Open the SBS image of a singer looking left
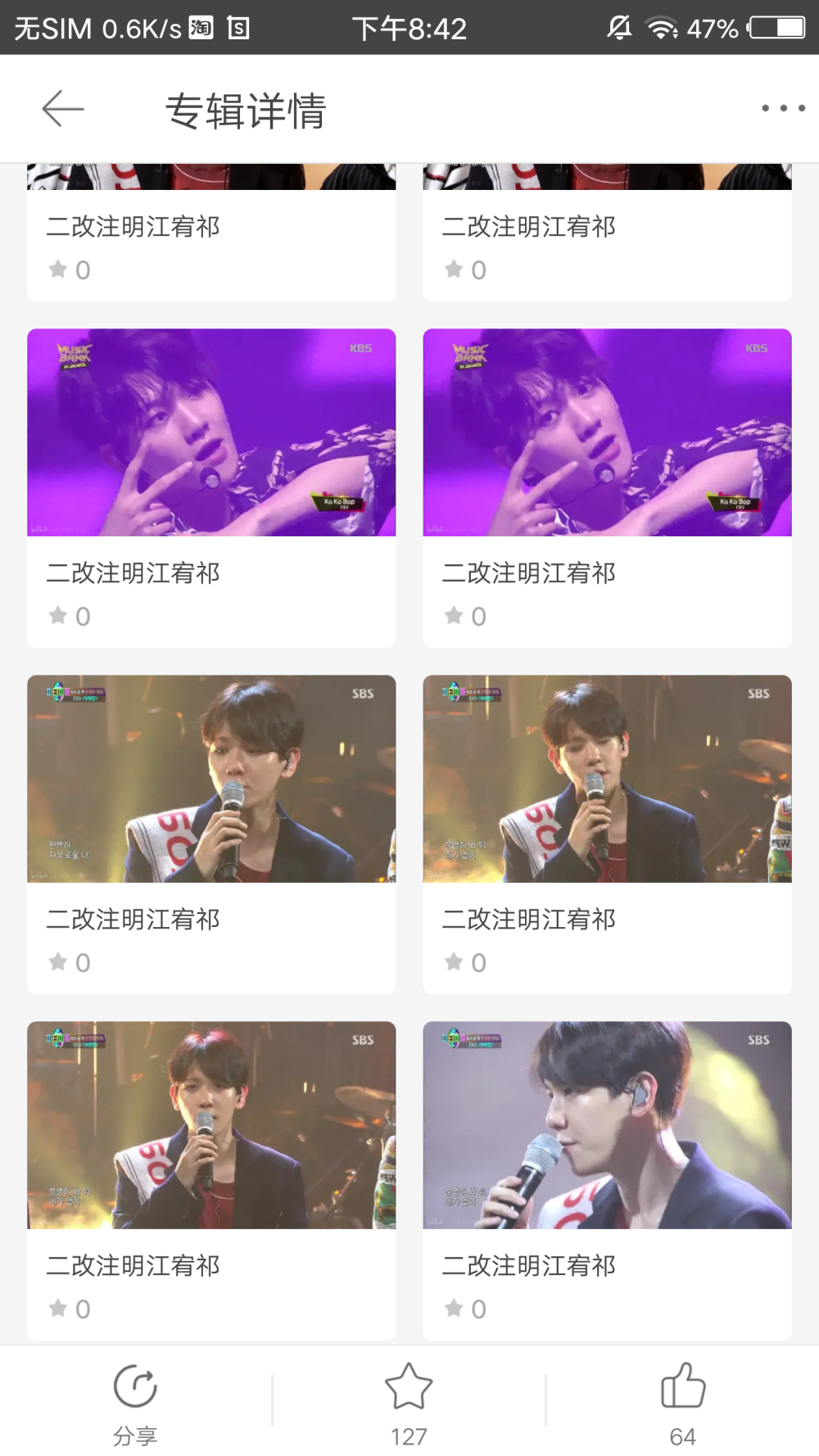 (211, 779)
